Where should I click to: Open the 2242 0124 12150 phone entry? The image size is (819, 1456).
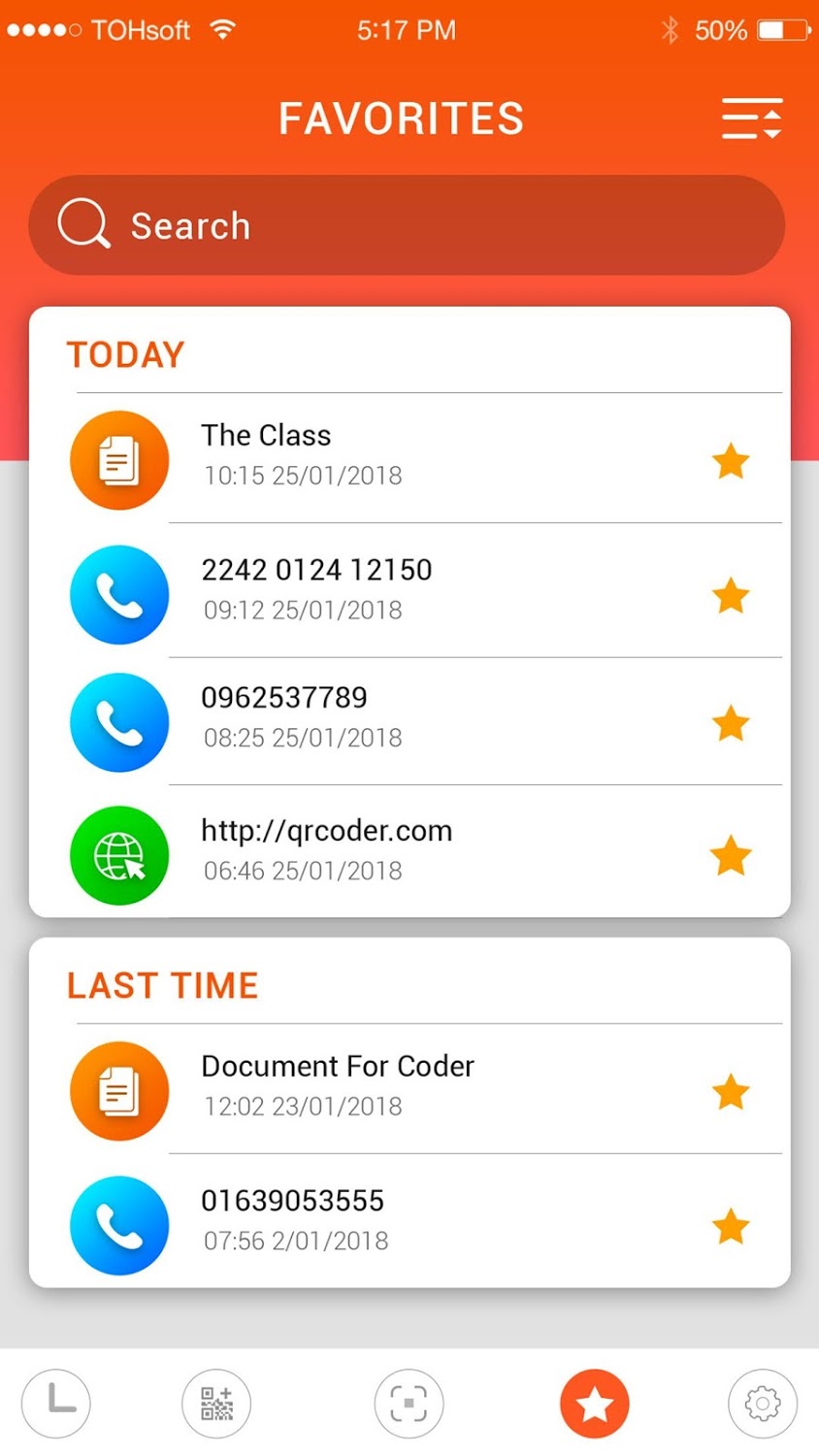(x=388, y=589)
